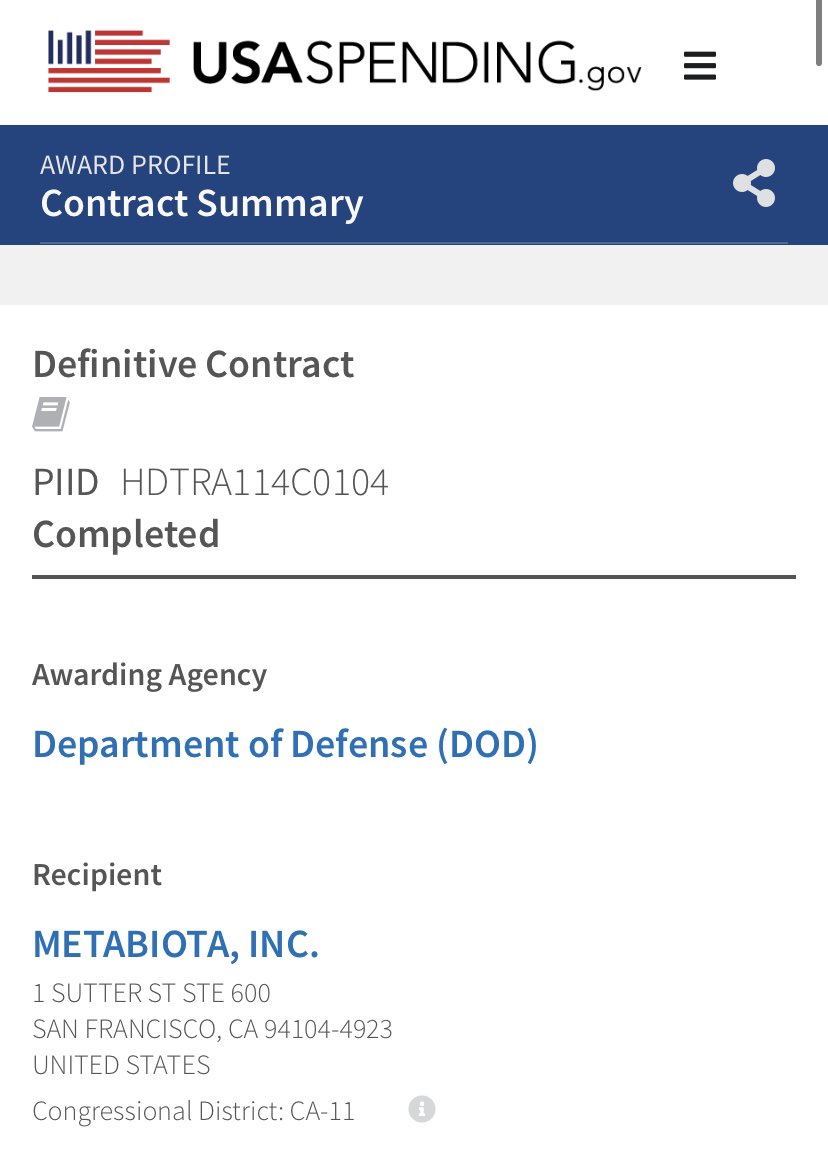This screenshot has width=828, height=1163.
Task: Open the glossary book icon under Definitive Contract
Action: (51, 414)
